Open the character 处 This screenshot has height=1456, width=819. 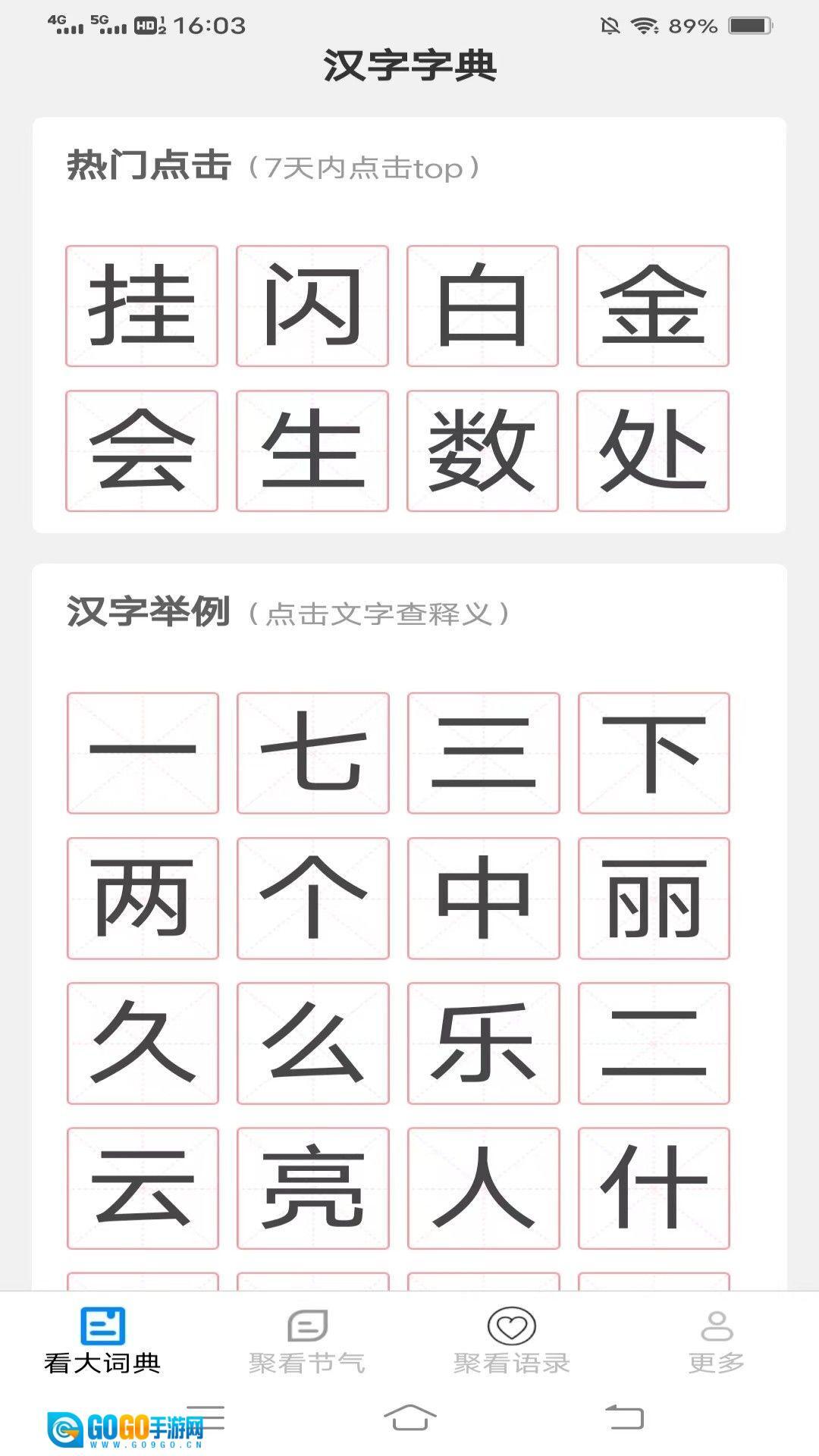click(652, 450)
